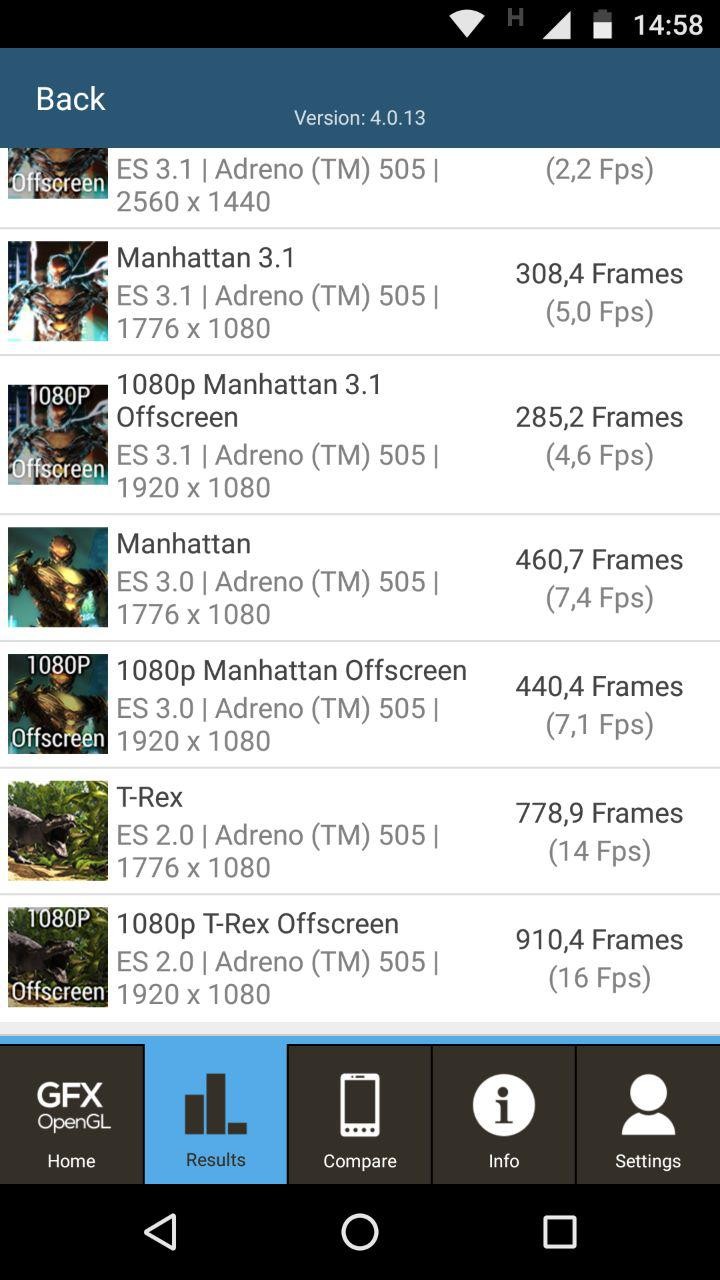Open the 1080p T-Rex Offscreen result
This screenshot has height=1280, width=720.
click(x=360, y=958)
